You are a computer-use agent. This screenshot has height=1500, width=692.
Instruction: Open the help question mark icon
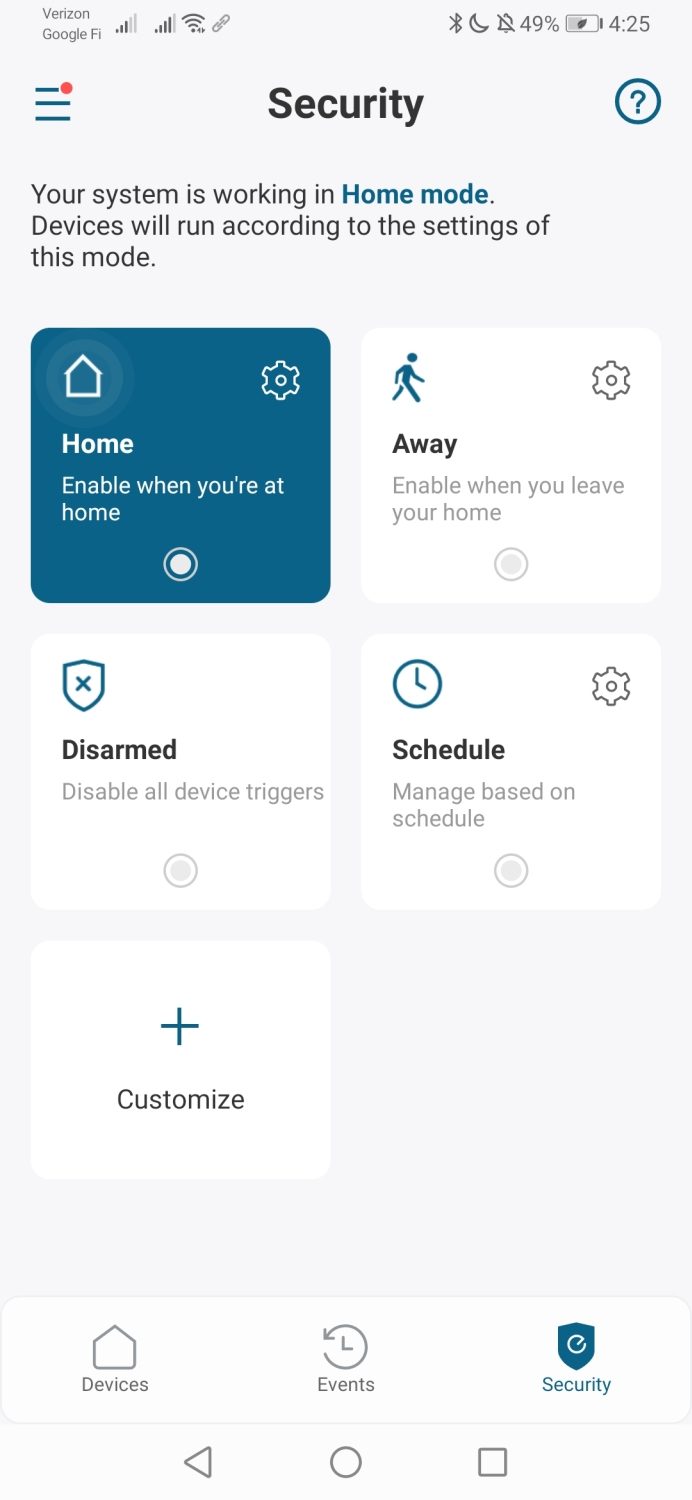(638, 102)
